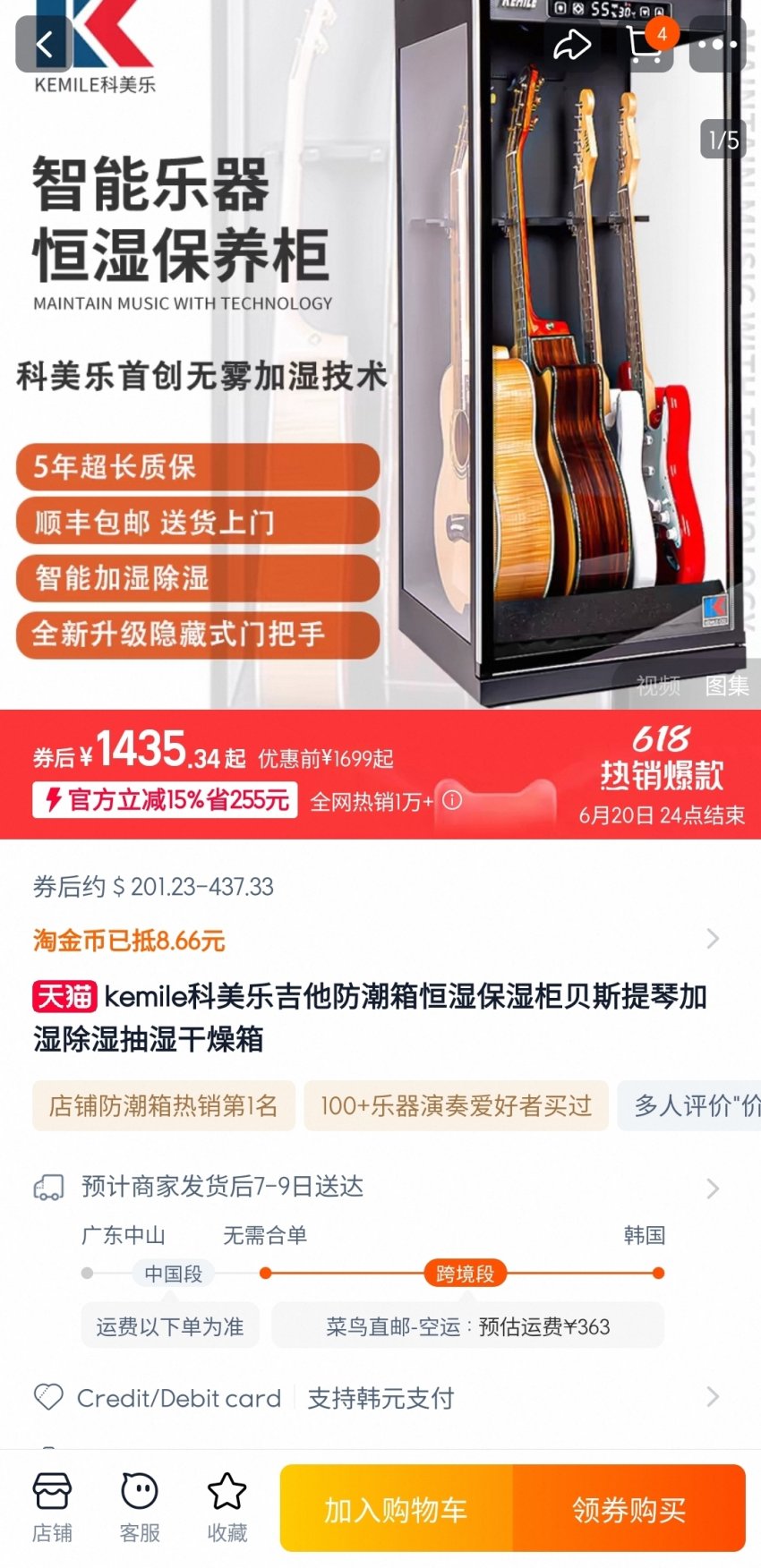The height and width of the screenshot is (1568, 761).
Task: Open the 预计商家发货后7-9日送达 shipping details
Action: (376, 1187)
